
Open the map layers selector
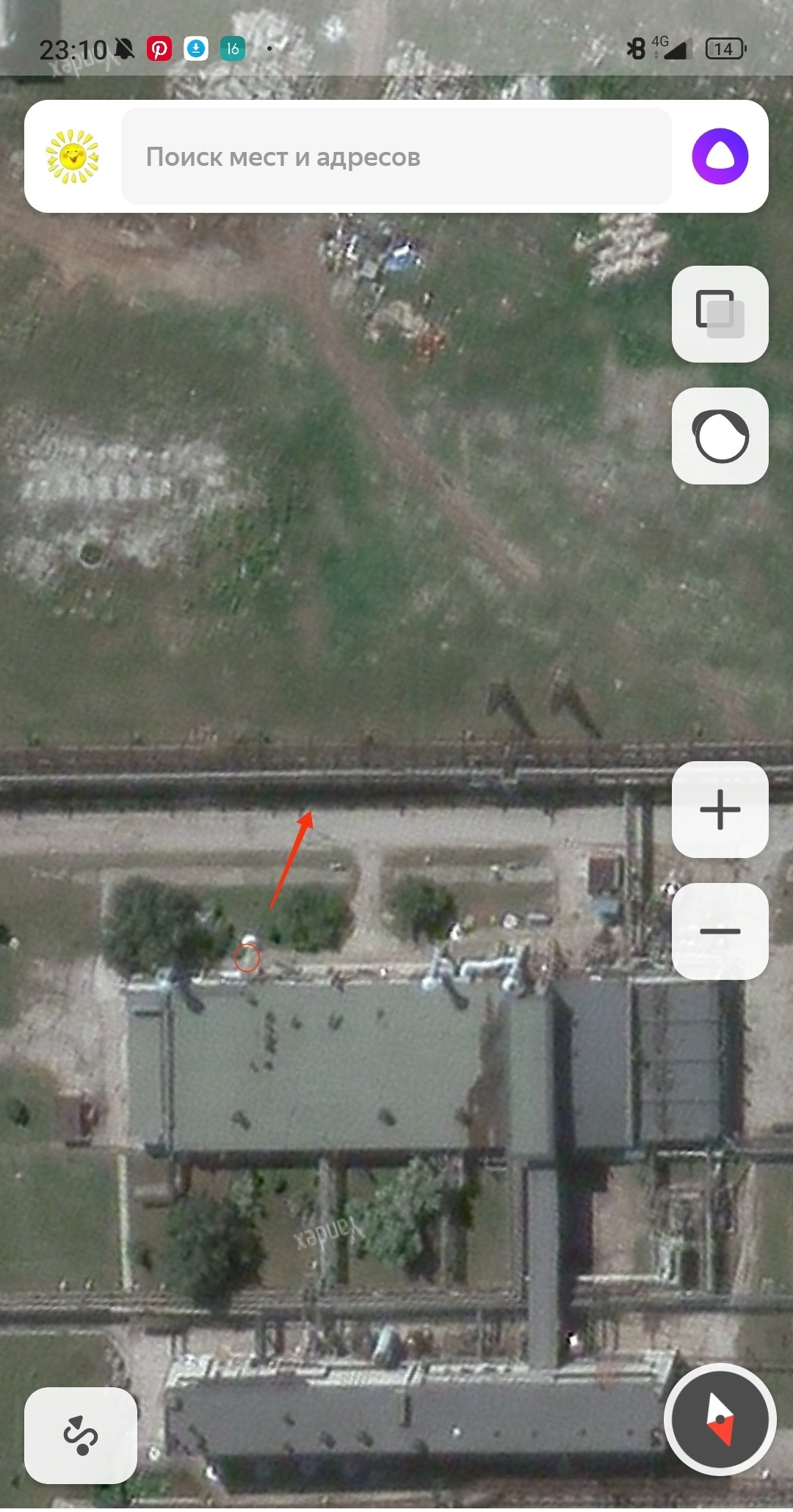[x=720, y=314]
